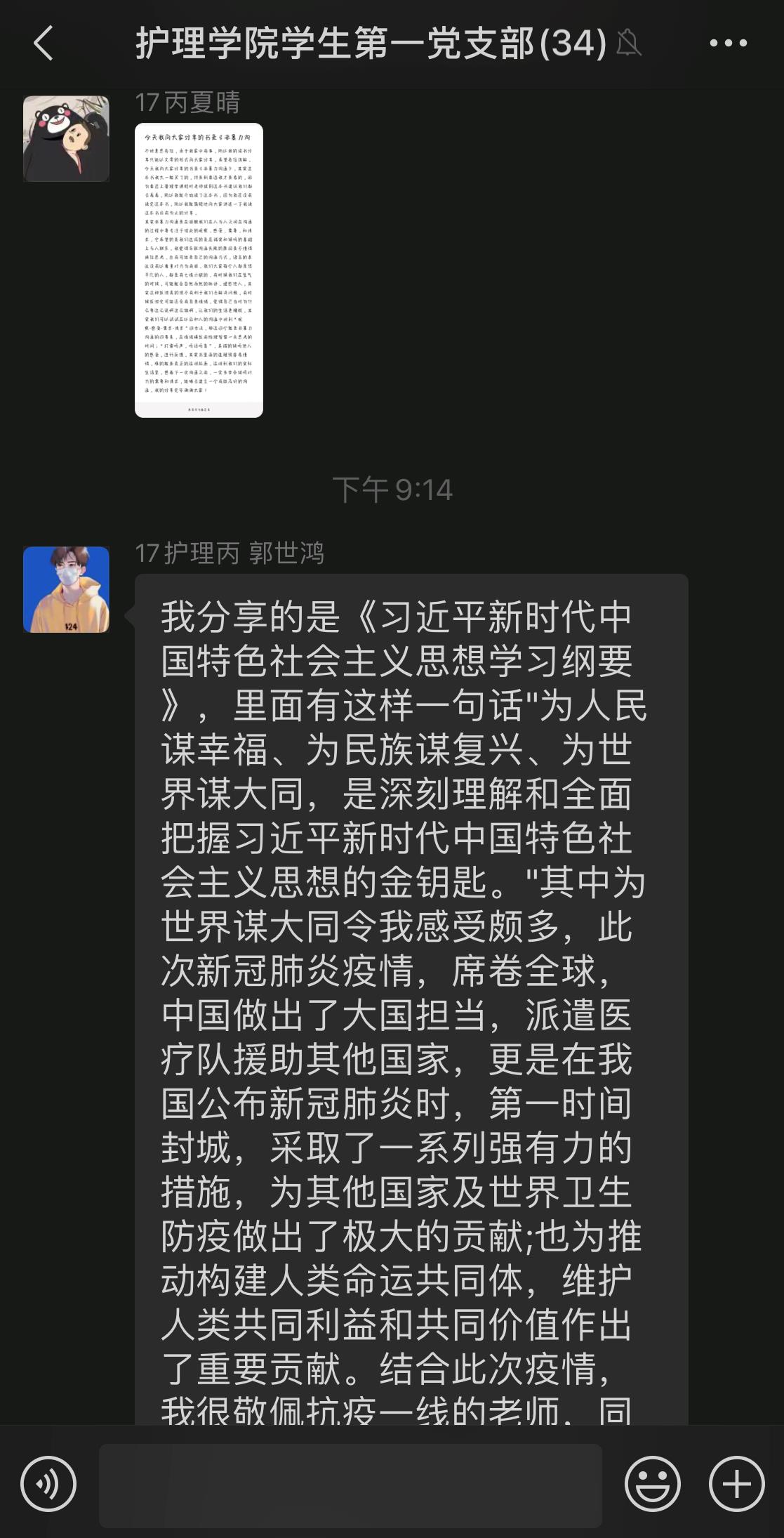Open the shared image from 17丙夏晴
This screenshot has width=784, height=1538.
[x=199, y=270]
